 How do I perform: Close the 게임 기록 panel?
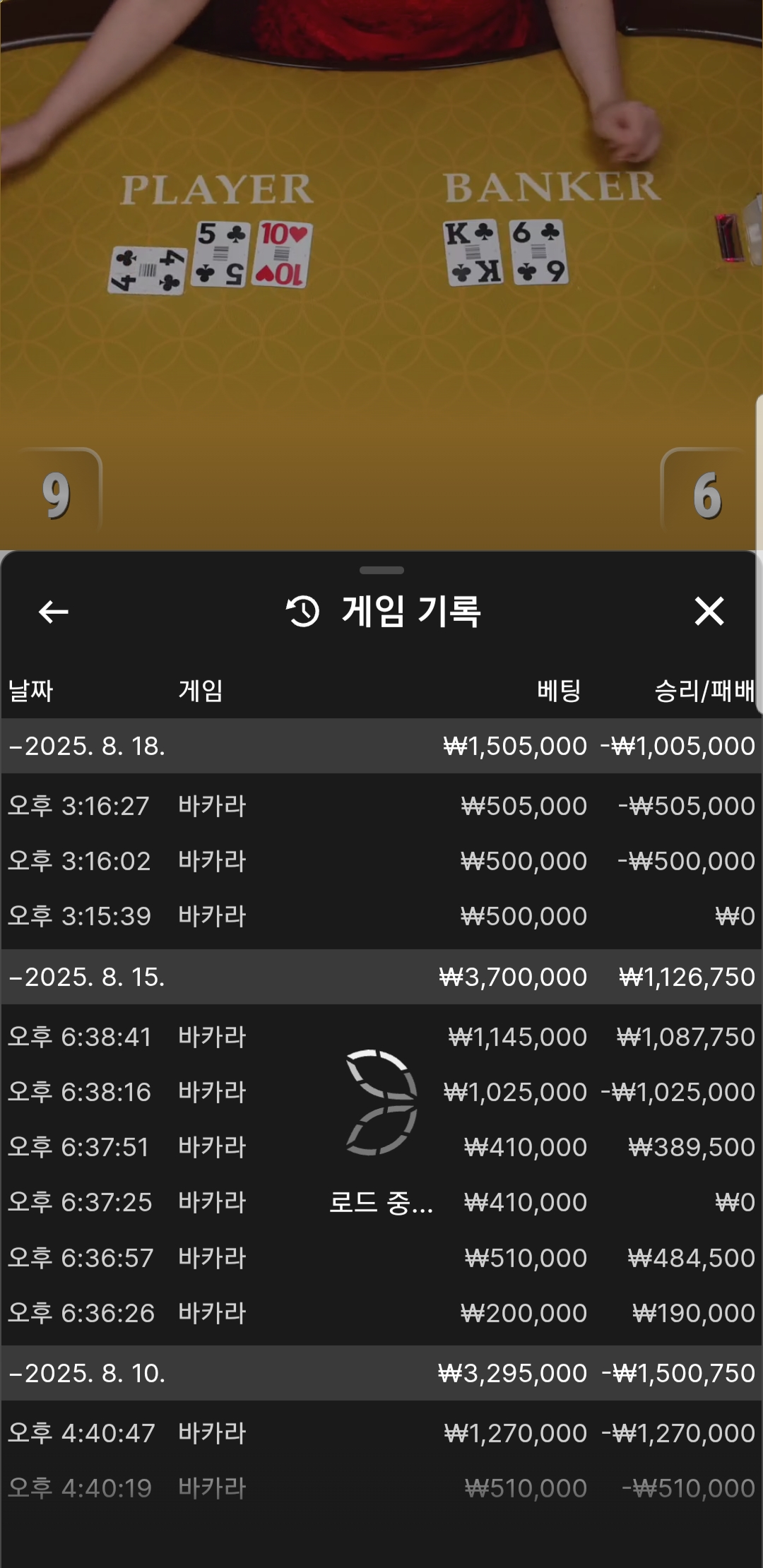pyautogui.click(x=709, y=612)
